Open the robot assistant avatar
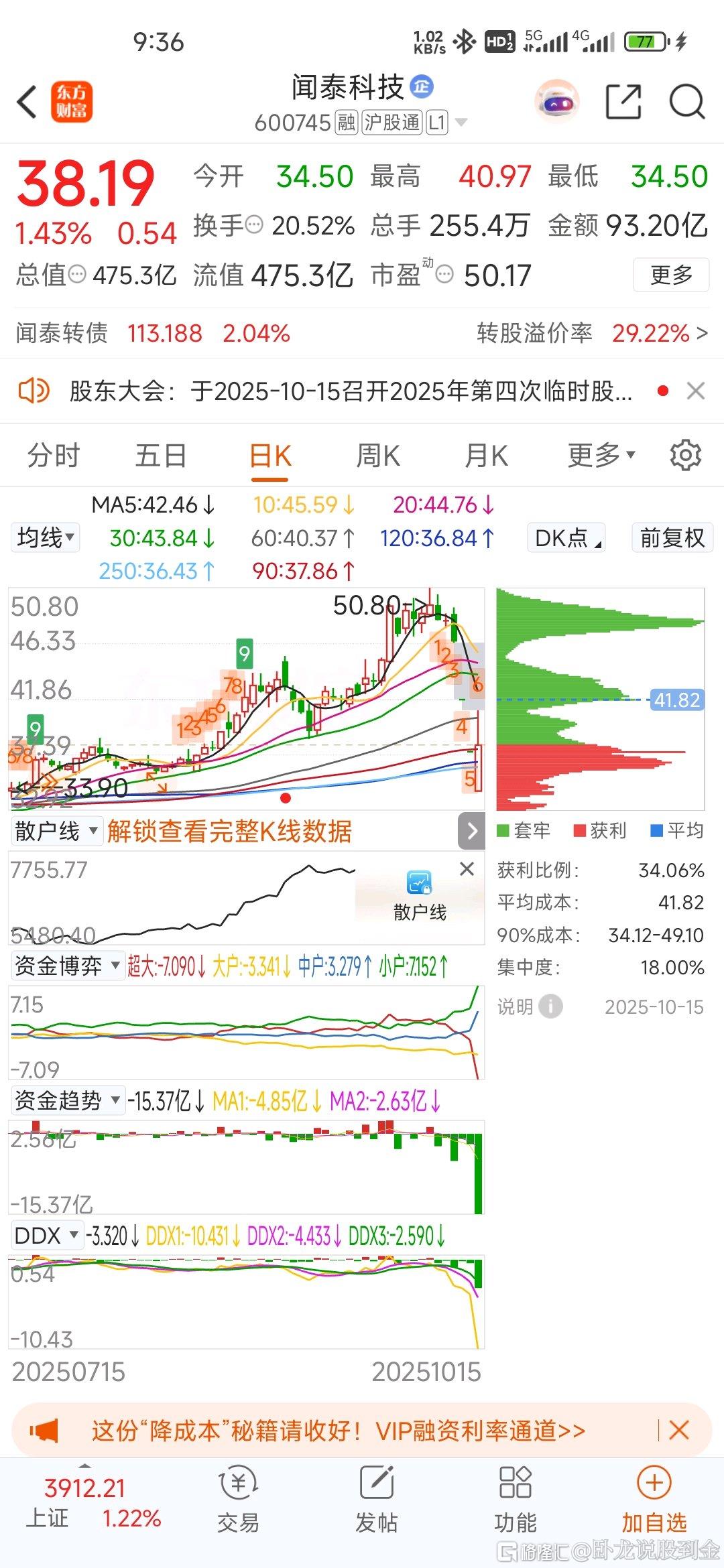This screenshot has width=724, height=1568. coord(557,102)
